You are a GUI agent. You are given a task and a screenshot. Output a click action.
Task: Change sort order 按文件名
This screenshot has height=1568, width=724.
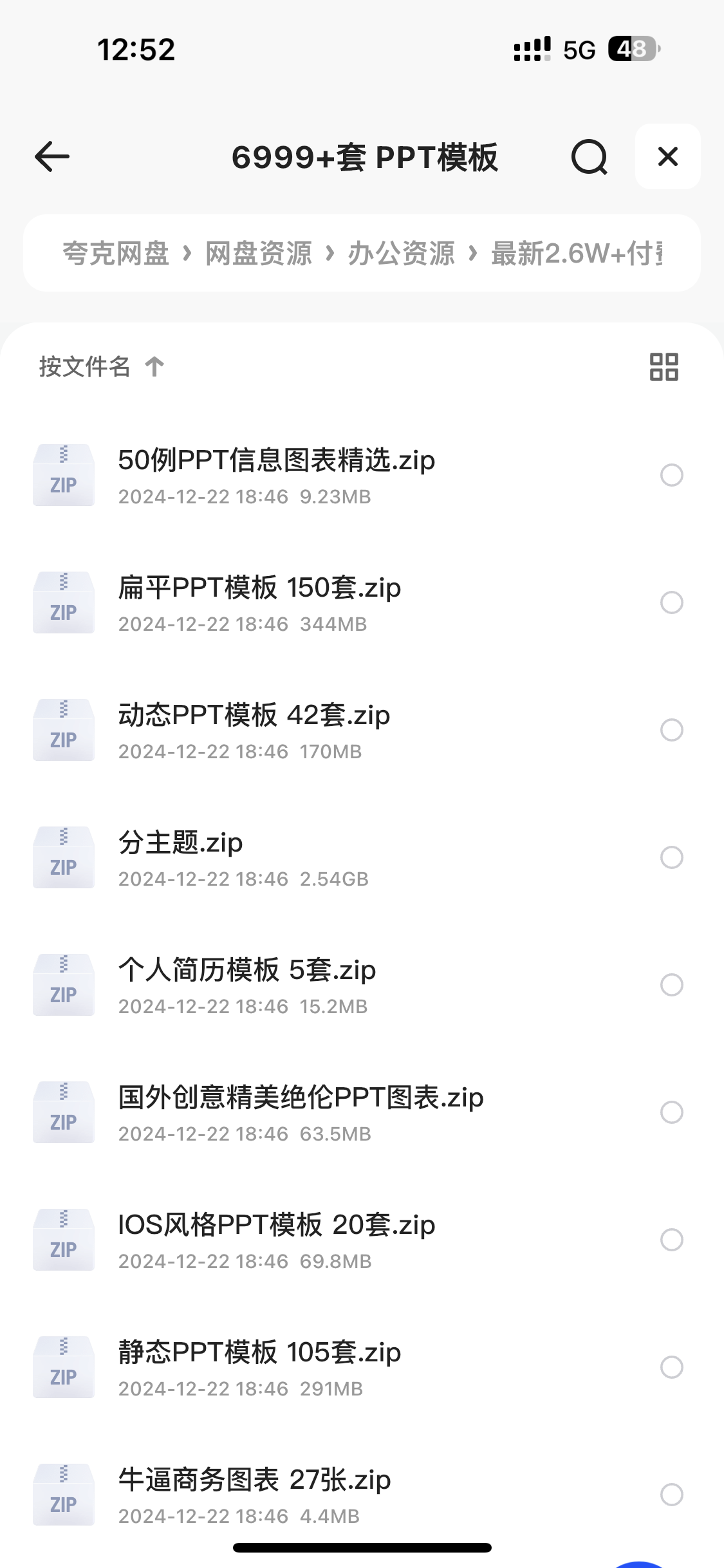pos(102,367)
